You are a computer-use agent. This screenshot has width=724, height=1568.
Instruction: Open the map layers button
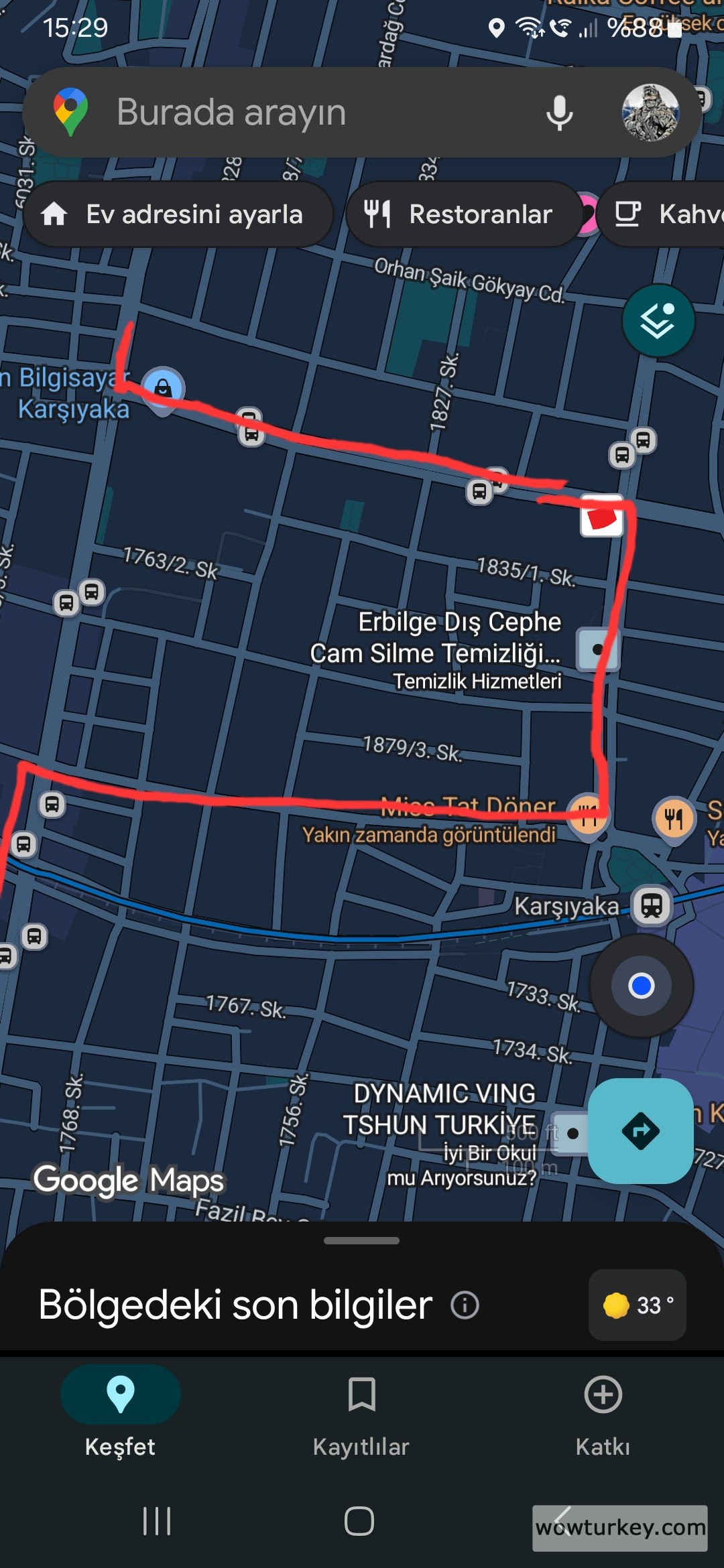pos(658,321)
